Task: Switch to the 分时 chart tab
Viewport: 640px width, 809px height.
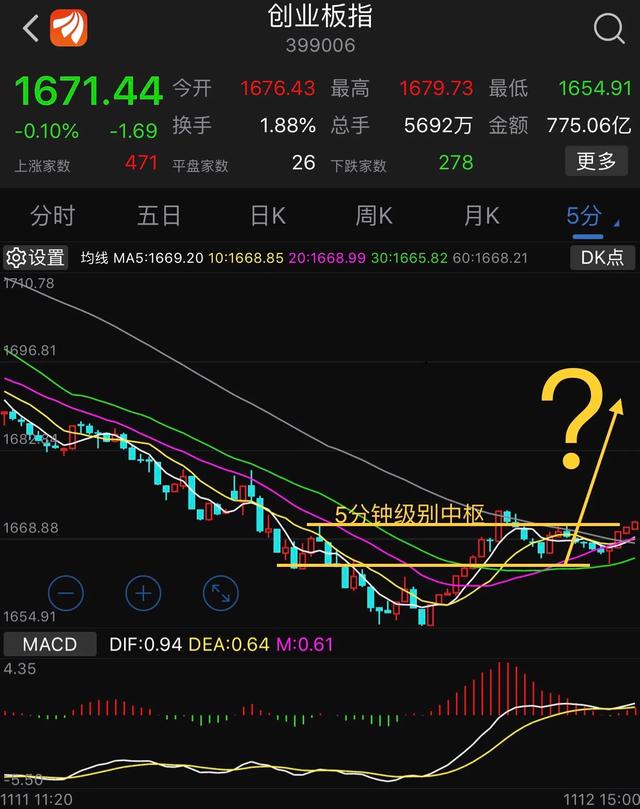Action: click(x=53, y=216)
